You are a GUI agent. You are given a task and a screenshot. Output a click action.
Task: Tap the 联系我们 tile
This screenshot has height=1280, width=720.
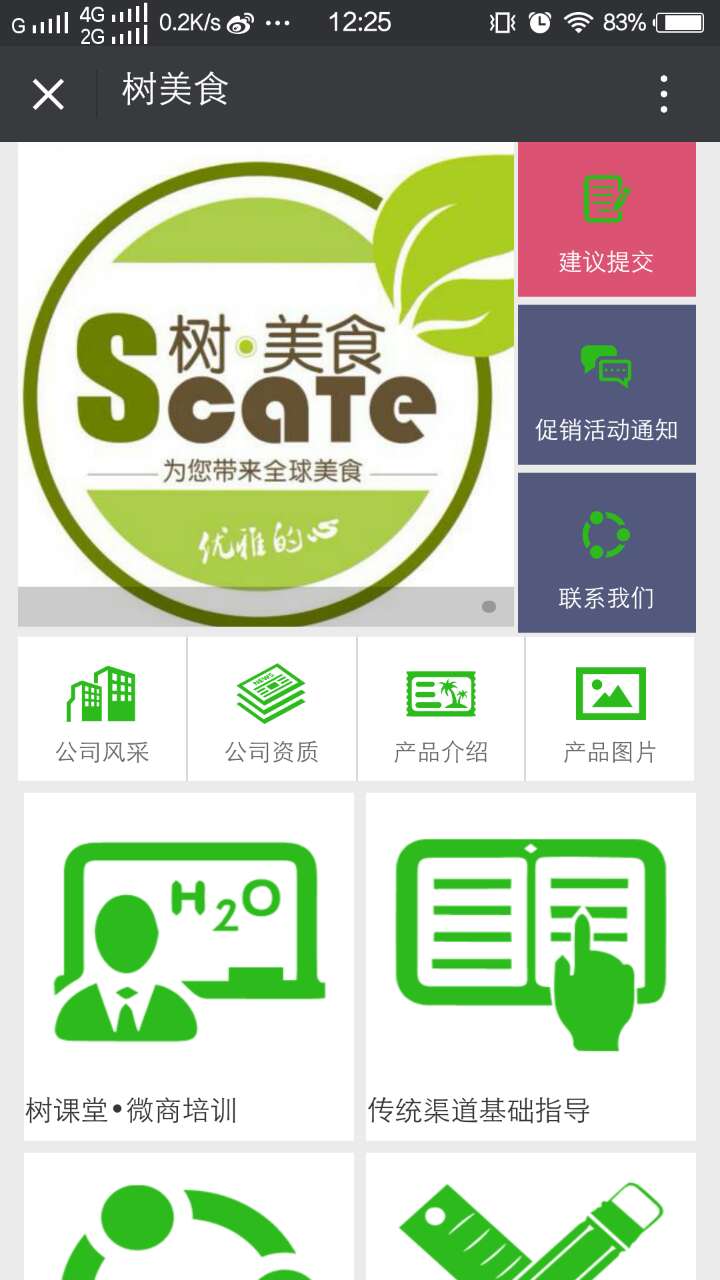(x=606, y=553)
